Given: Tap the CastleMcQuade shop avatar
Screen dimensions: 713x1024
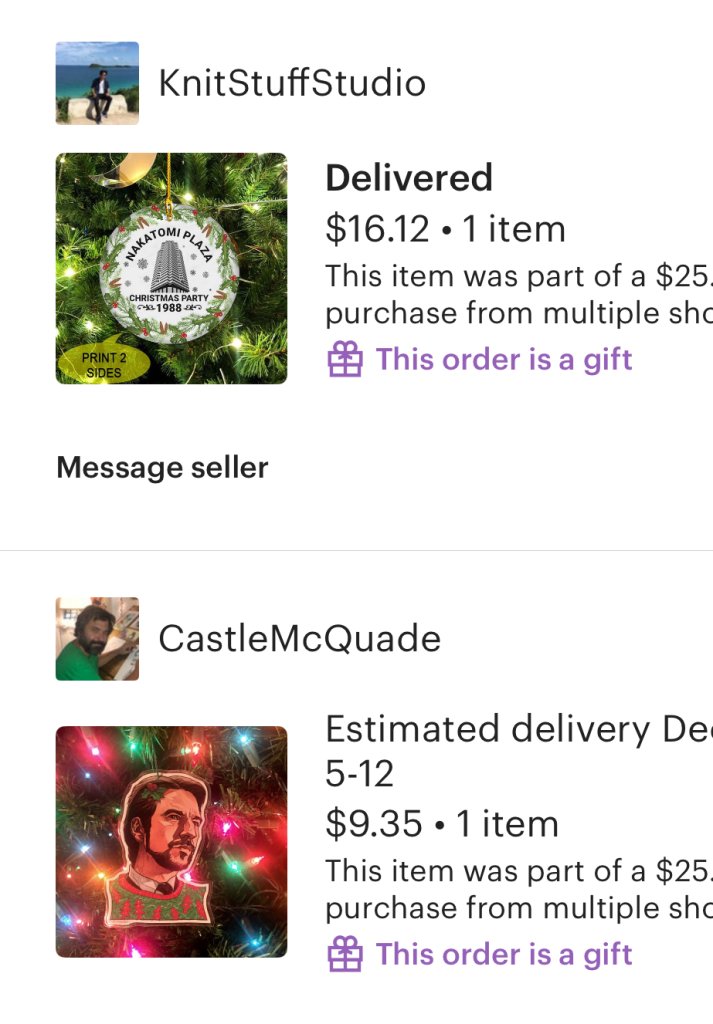Looking at the screenshot, I should [x=97, y=639].
